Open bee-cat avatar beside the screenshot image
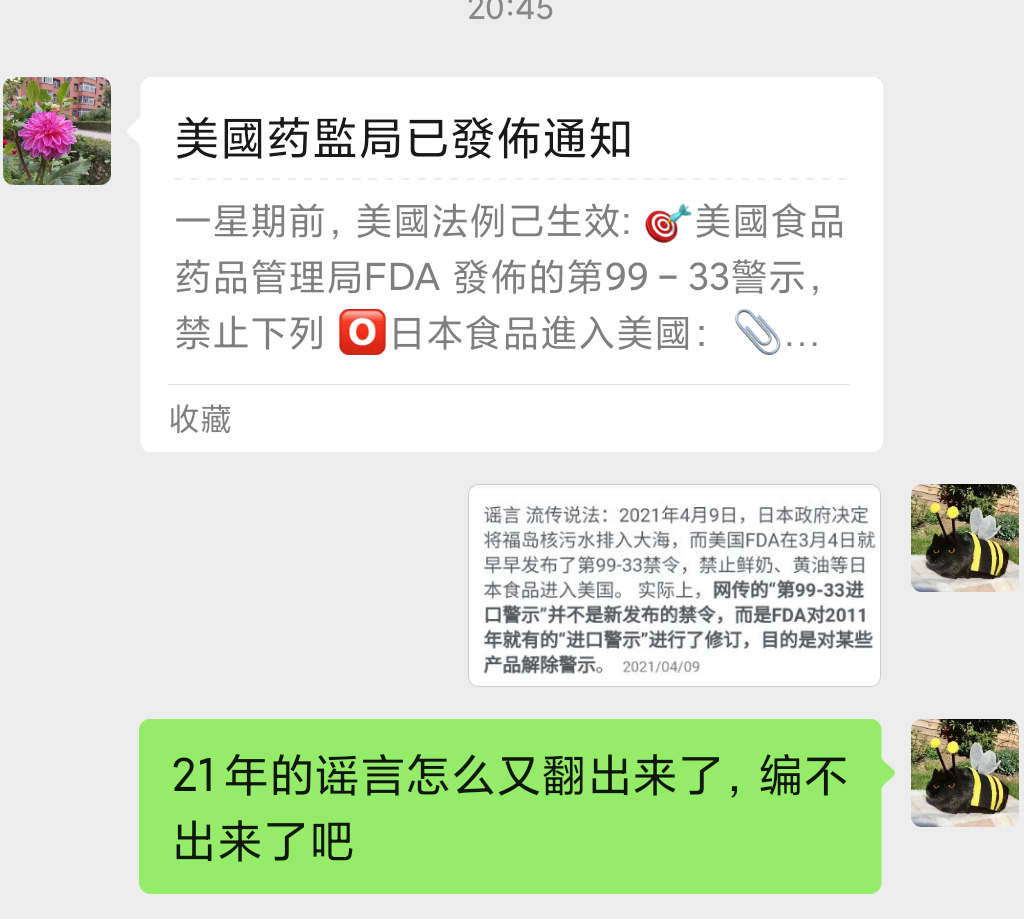 (x=964, y=538)
